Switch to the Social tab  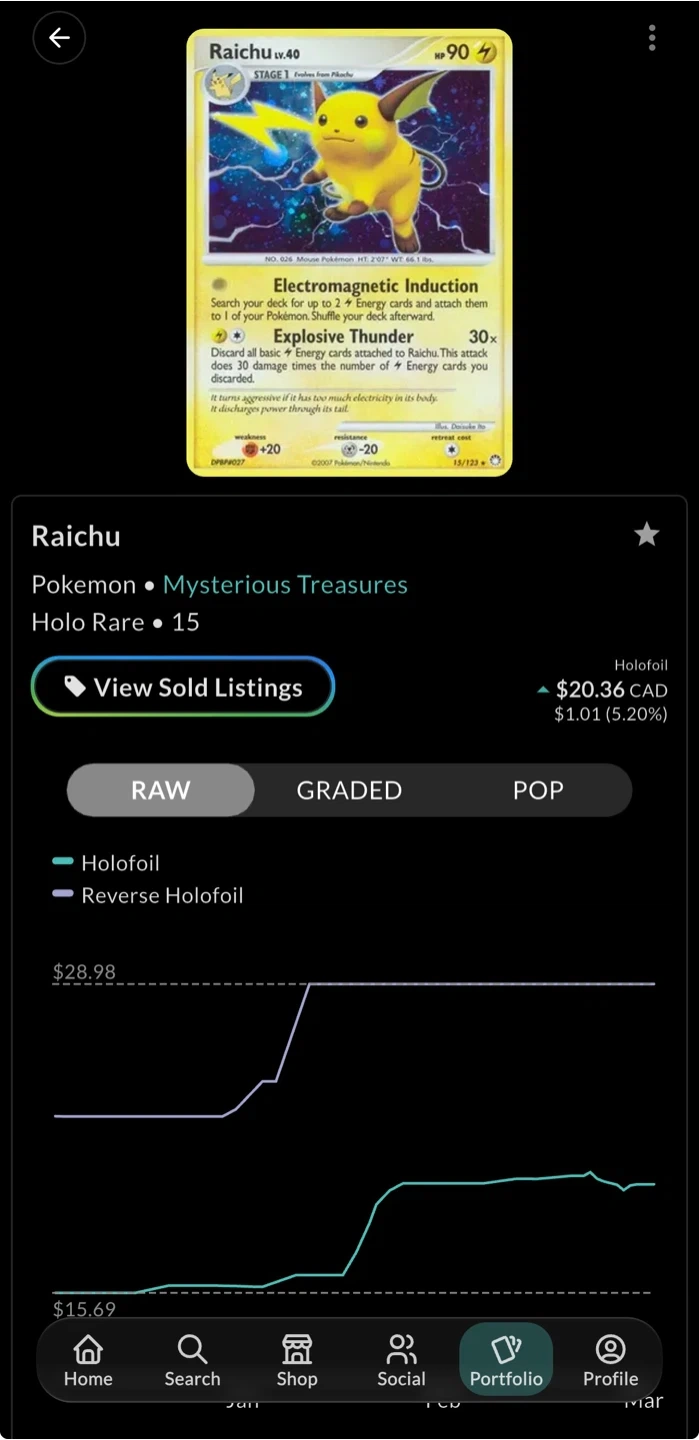point(401,1361)
